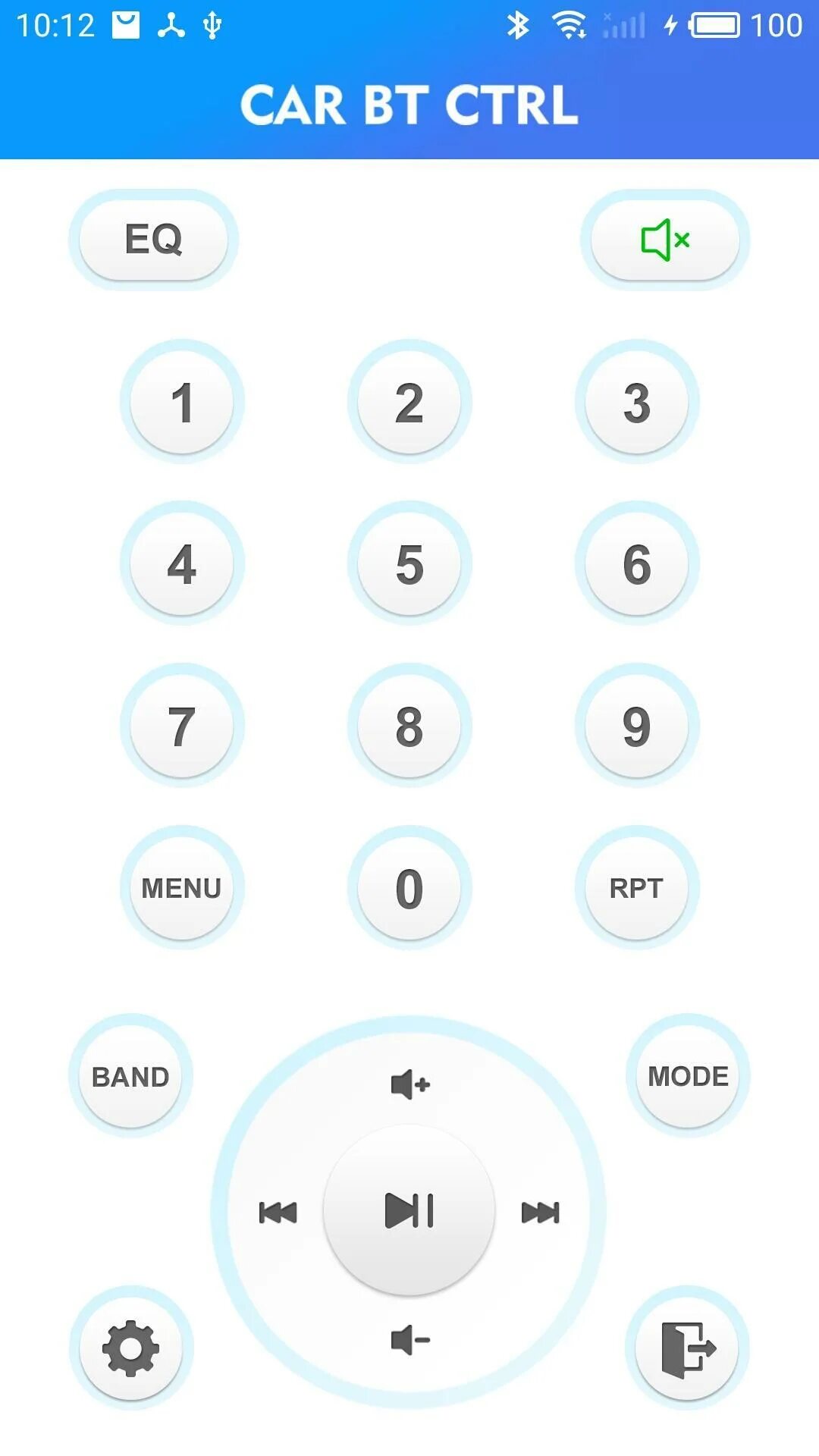Toggle play/pause in the center

point(409,1210)
